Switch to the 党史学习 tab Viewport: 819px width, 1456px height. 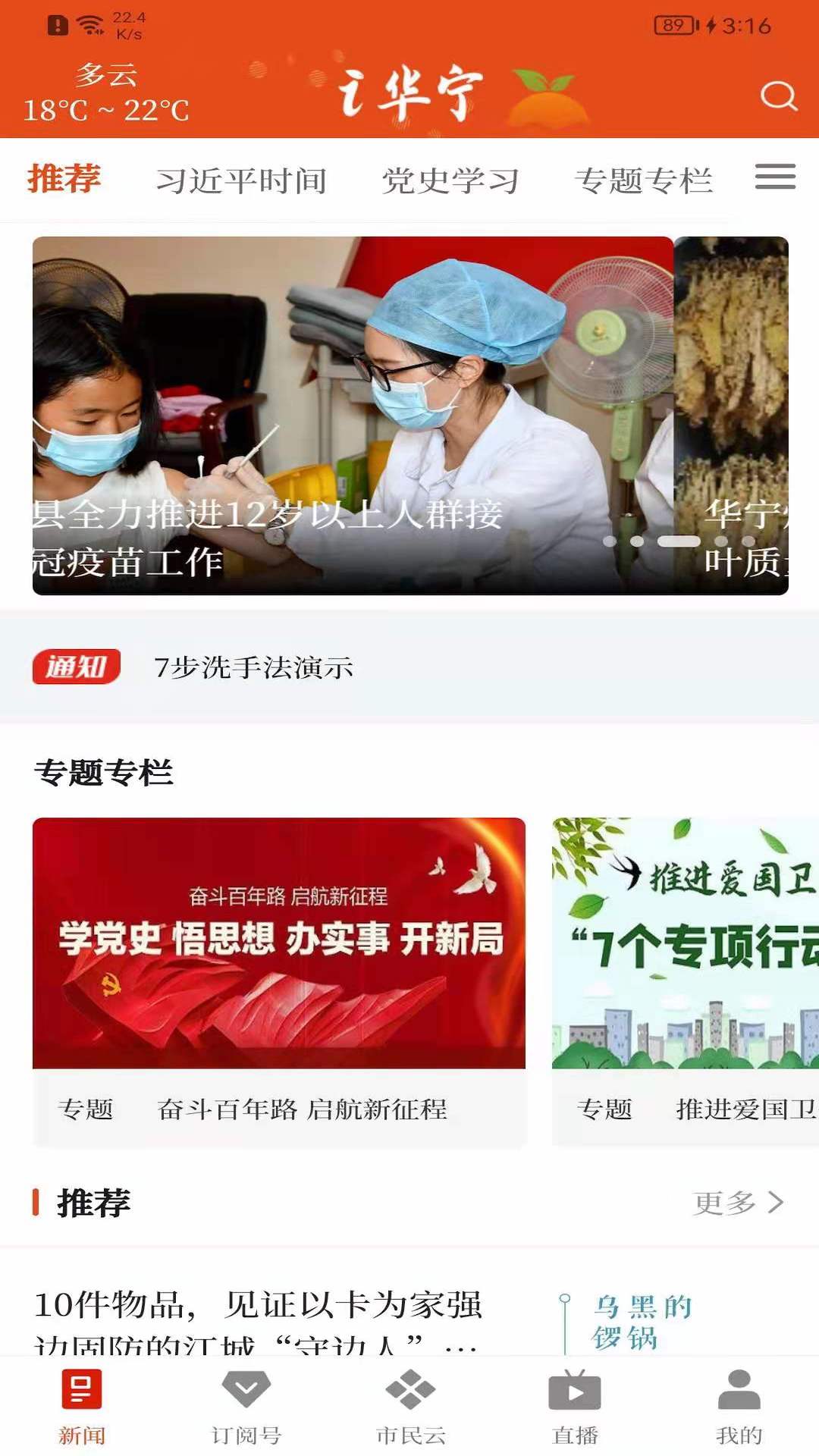tap(450, 180)
